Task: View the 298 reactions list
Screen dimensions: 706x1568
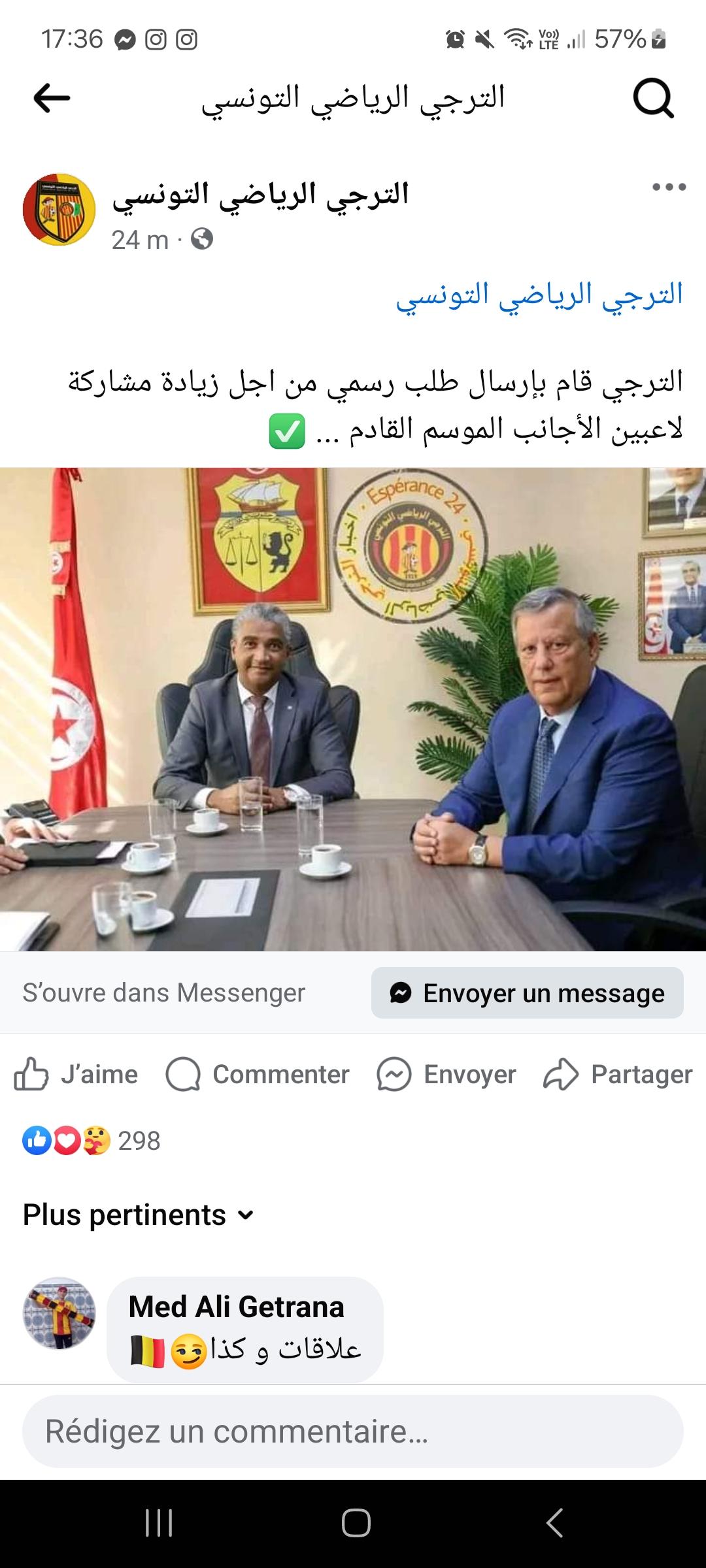Action: pos(92,1141)
